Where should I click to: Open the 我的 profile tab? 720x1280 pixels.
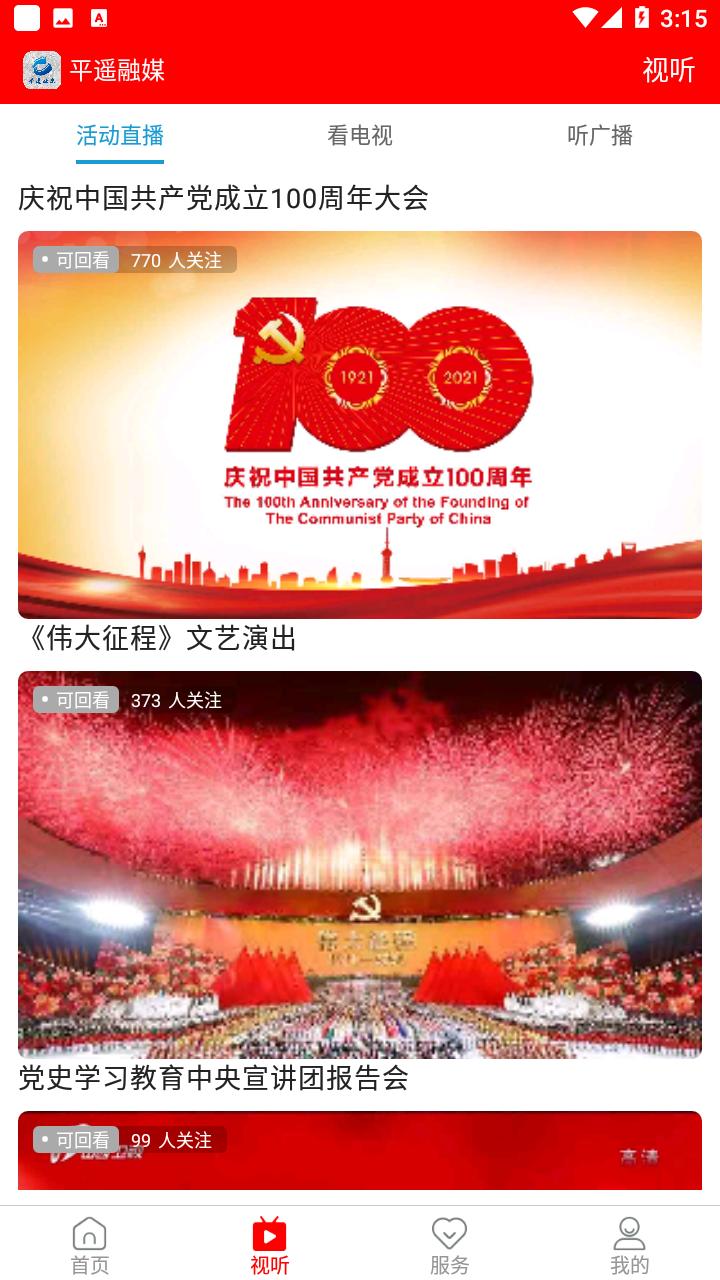click(629, 1245)
